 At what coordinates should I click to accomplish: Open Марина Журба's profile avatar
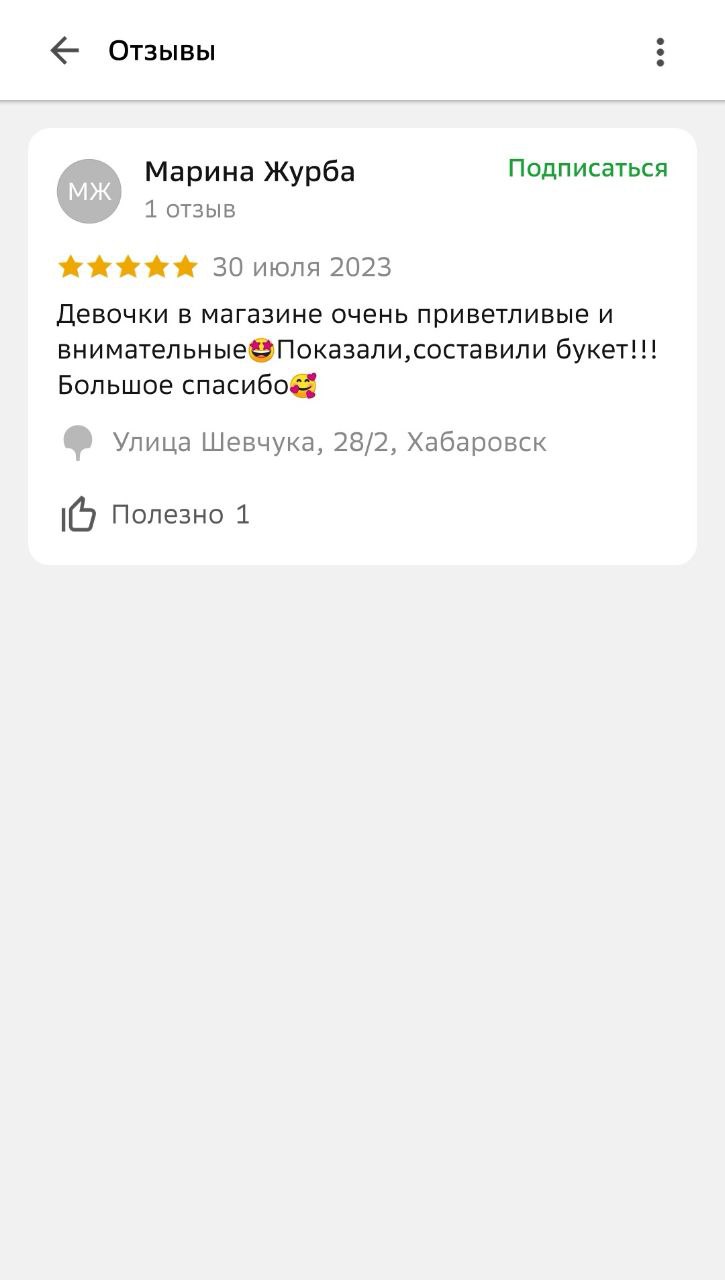pyautogui.click(x=89, y=191)
